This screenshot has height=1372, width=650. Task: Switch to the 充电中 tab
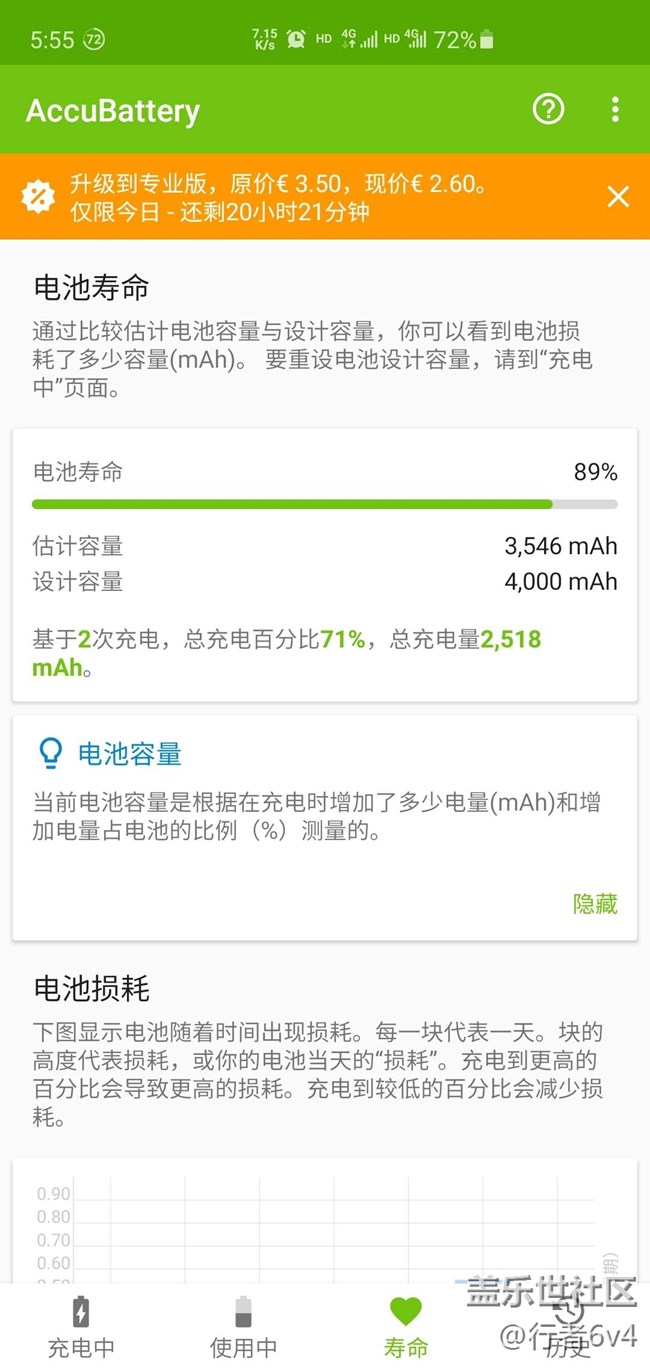coord(81,1326)
